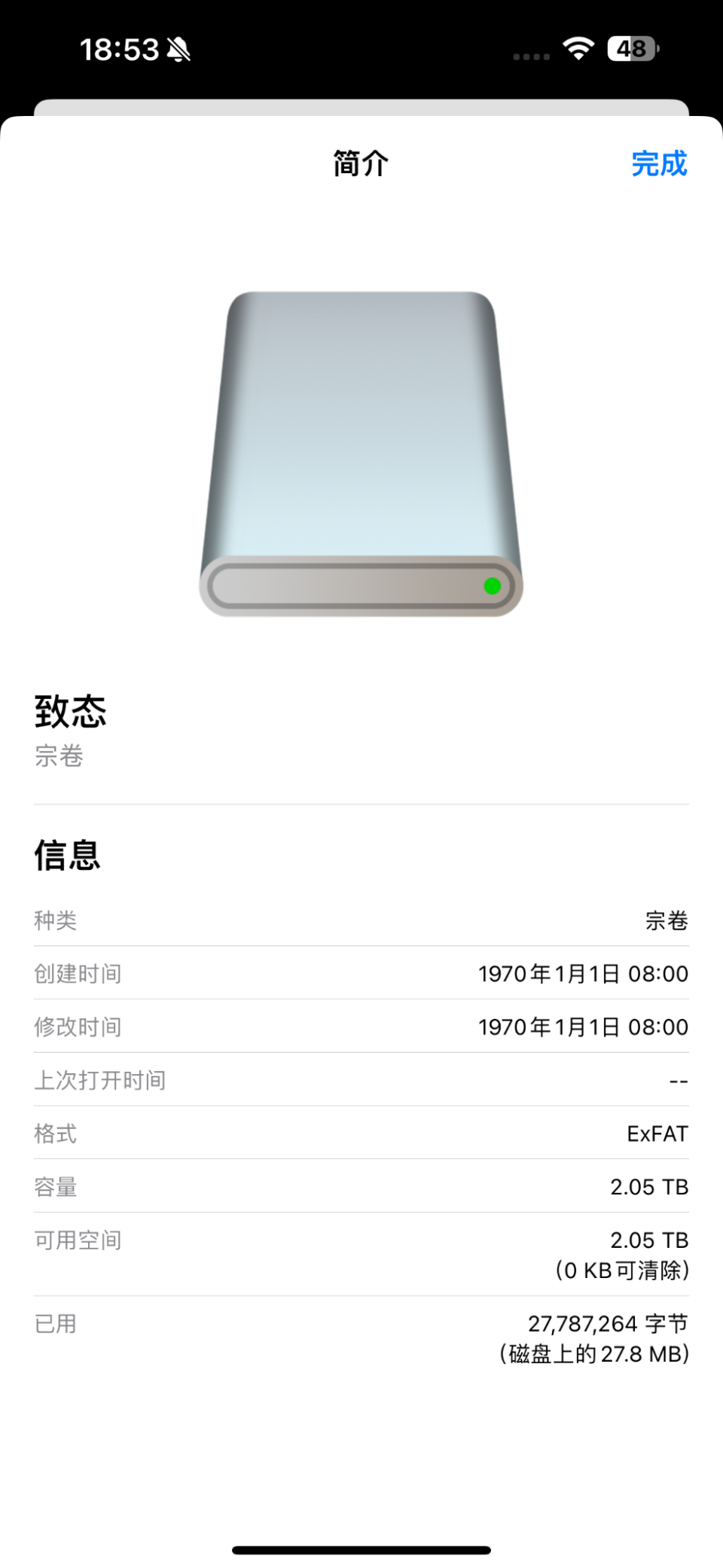This screenshot has height=1568, width=723.
Task: Tap the battery indicator showing 48
Action: pyautogui.click(x=630, y=49)
